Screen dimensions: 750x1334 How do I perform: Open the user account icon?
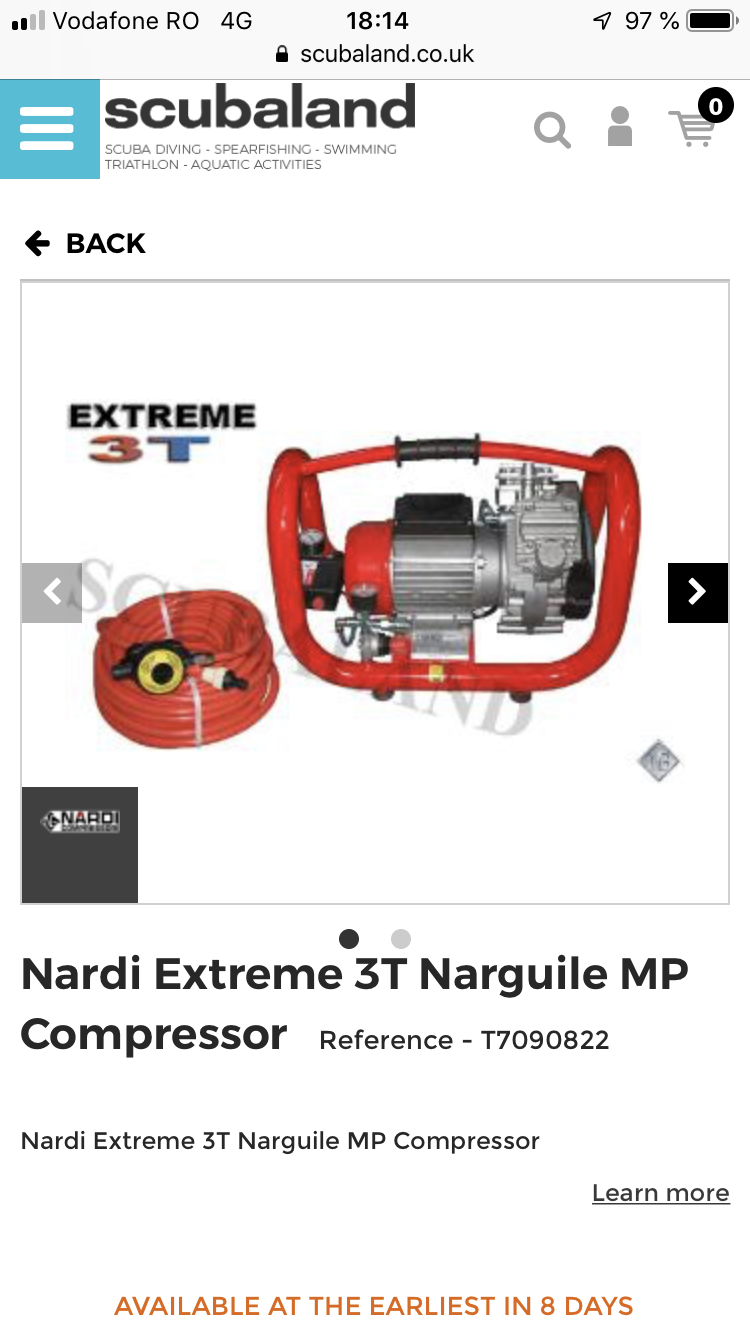point(620,127)
